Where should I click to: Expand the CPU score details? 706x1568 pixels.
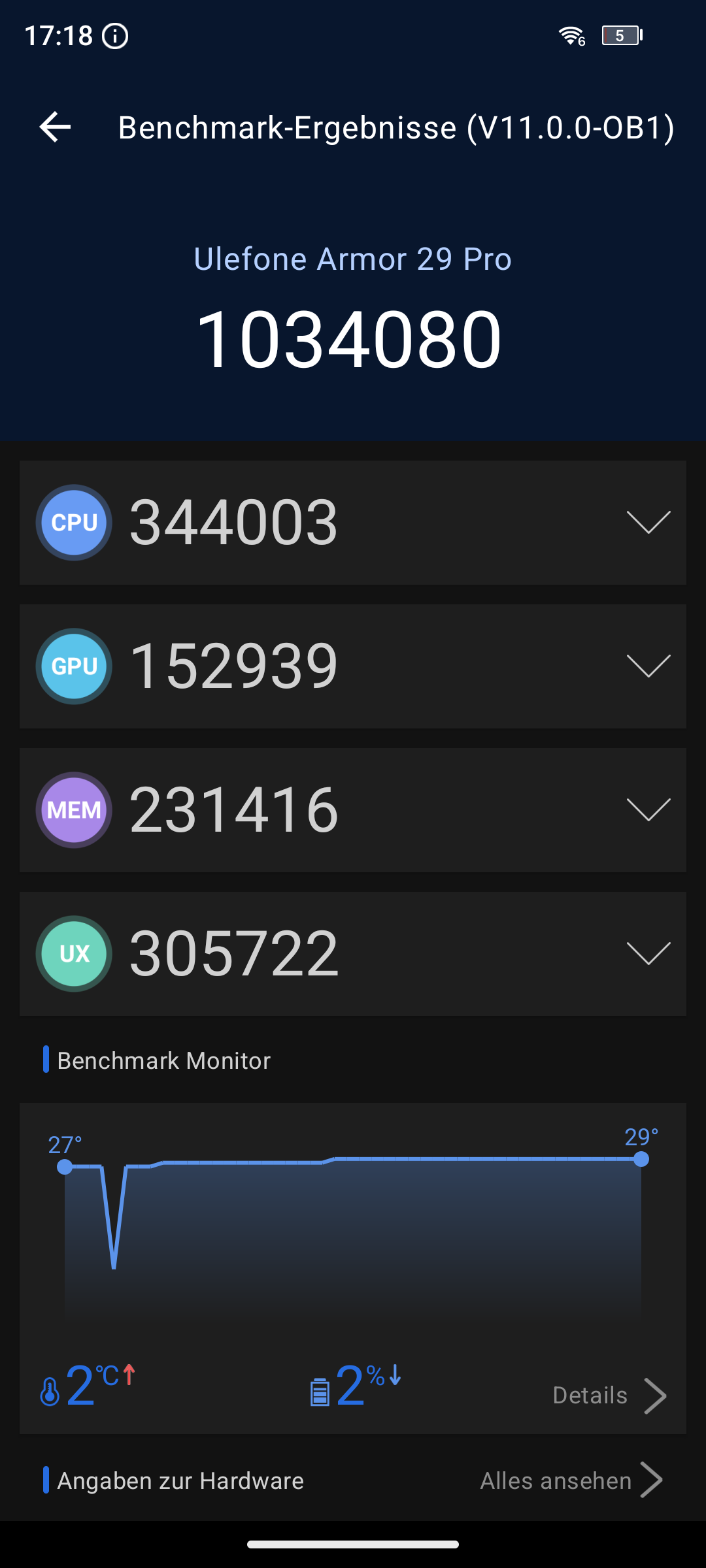648,522
